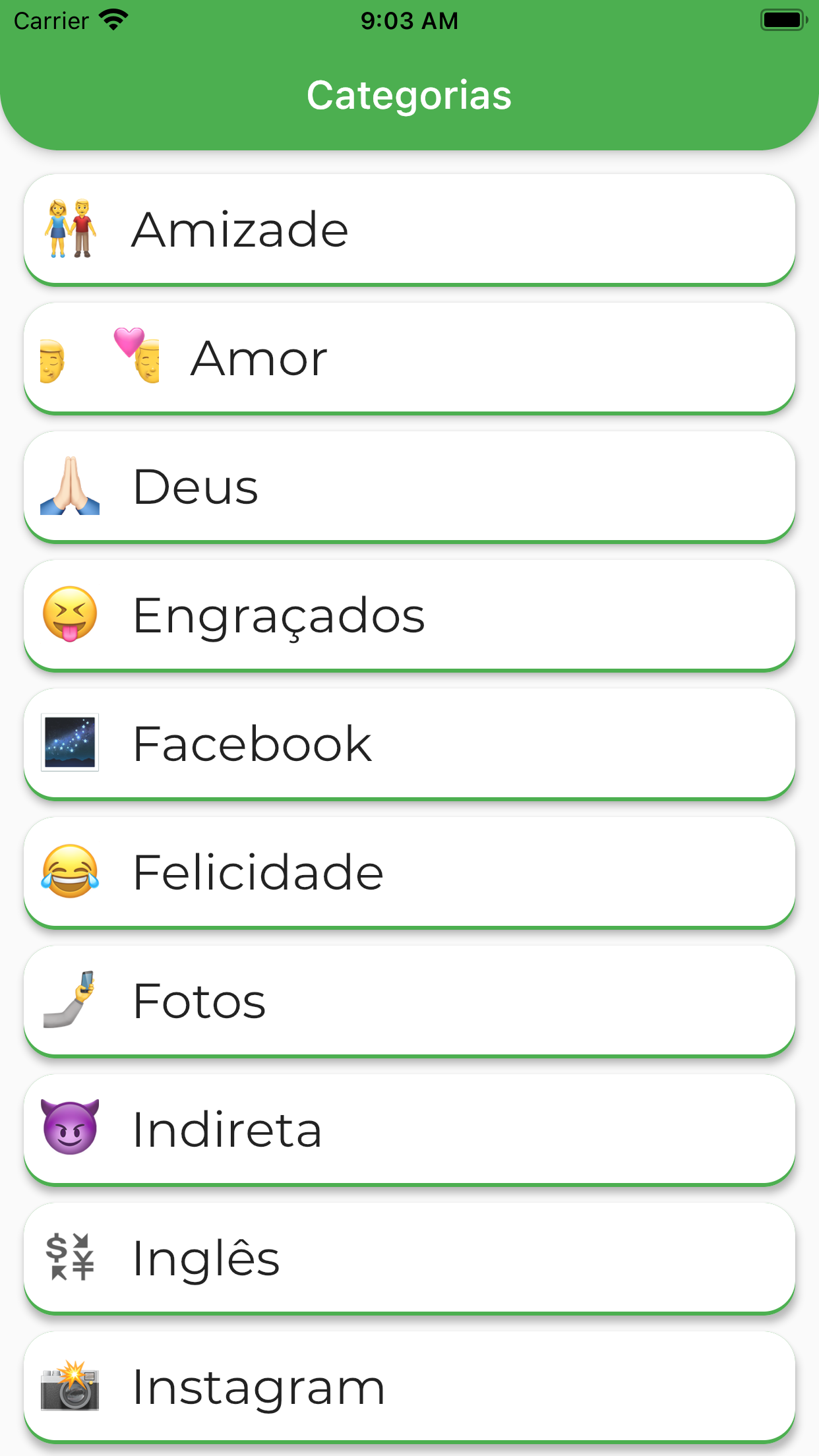Tap the selfie arm icon beside Fotos
The height and width of the screenshot is (1456, 819).
pos(69,1001)
